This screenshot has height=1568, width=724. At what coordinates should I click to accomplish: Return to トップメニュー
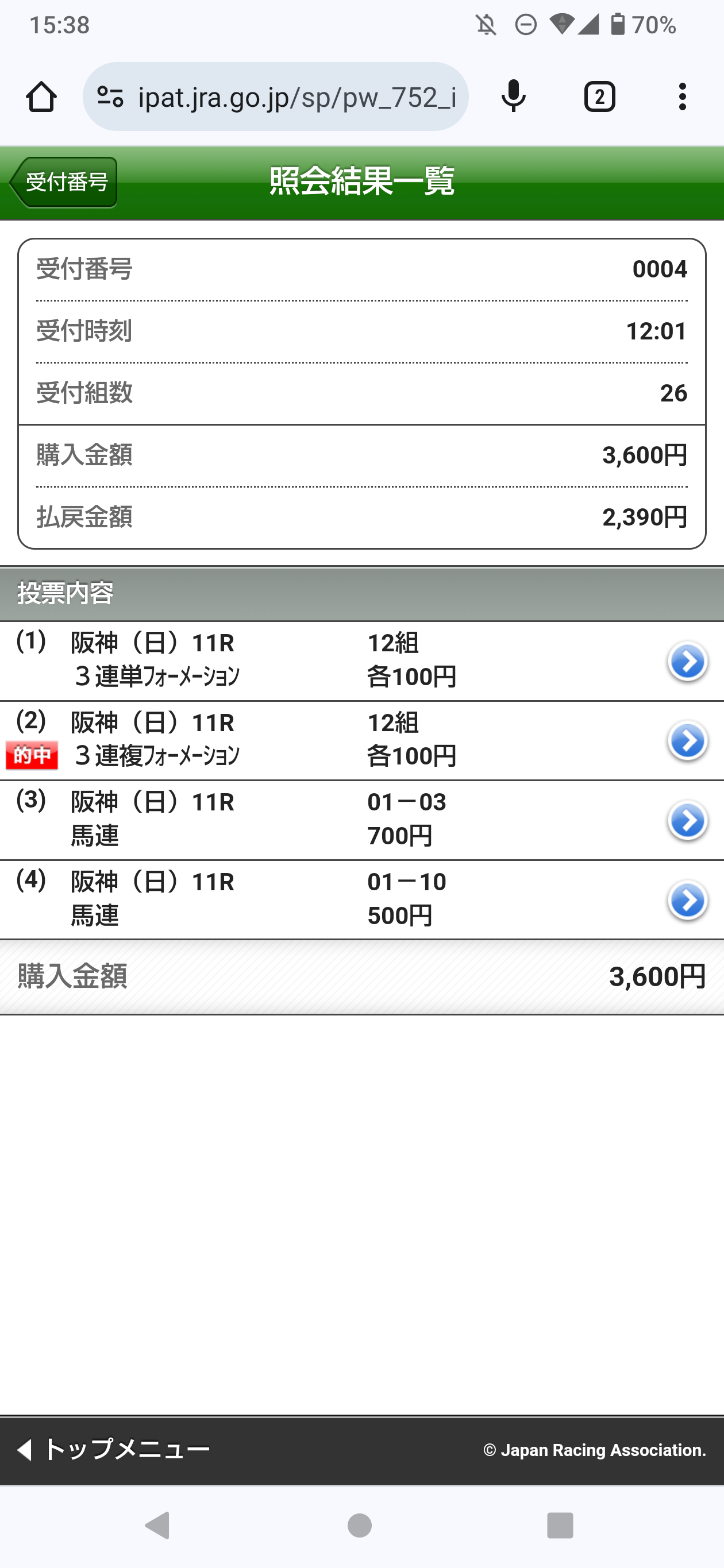pos(114,1449)
